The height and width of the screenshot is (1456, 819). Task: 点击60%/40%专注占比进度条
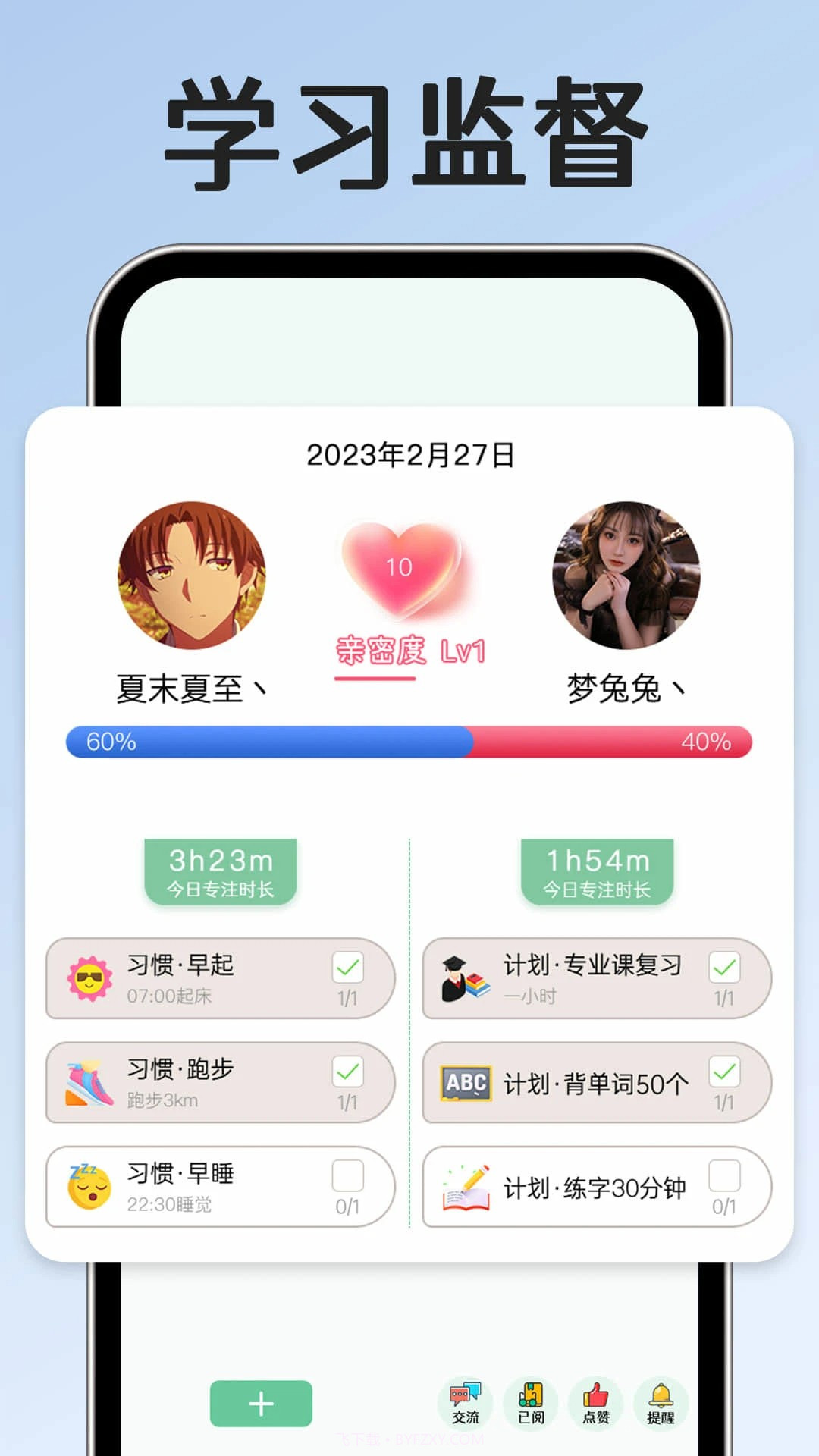[409, 744]
